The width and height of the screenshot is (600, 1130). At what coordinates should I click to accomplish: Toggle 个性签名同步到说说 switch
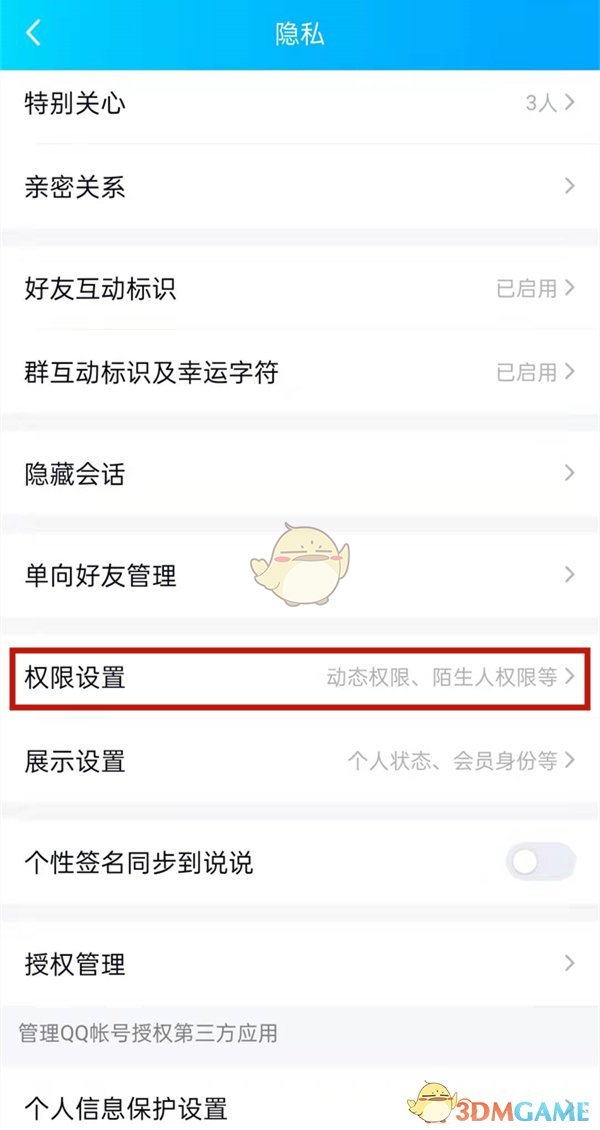point(540,862)
